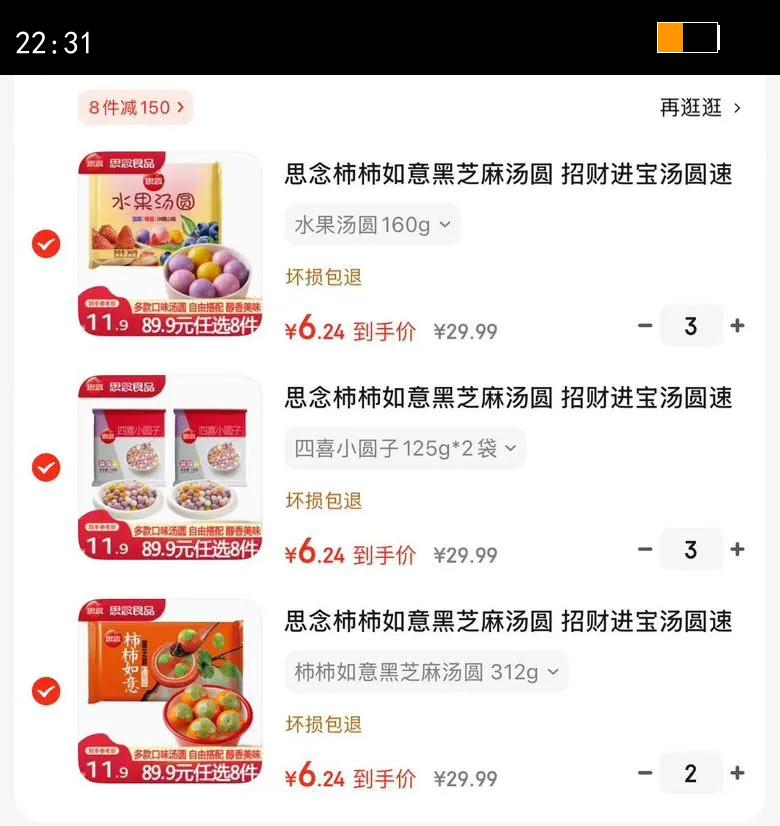Decrease 柿柿如意黑芝麻汤圆 quantity
The image size is (780, 826).
point(646,773)
